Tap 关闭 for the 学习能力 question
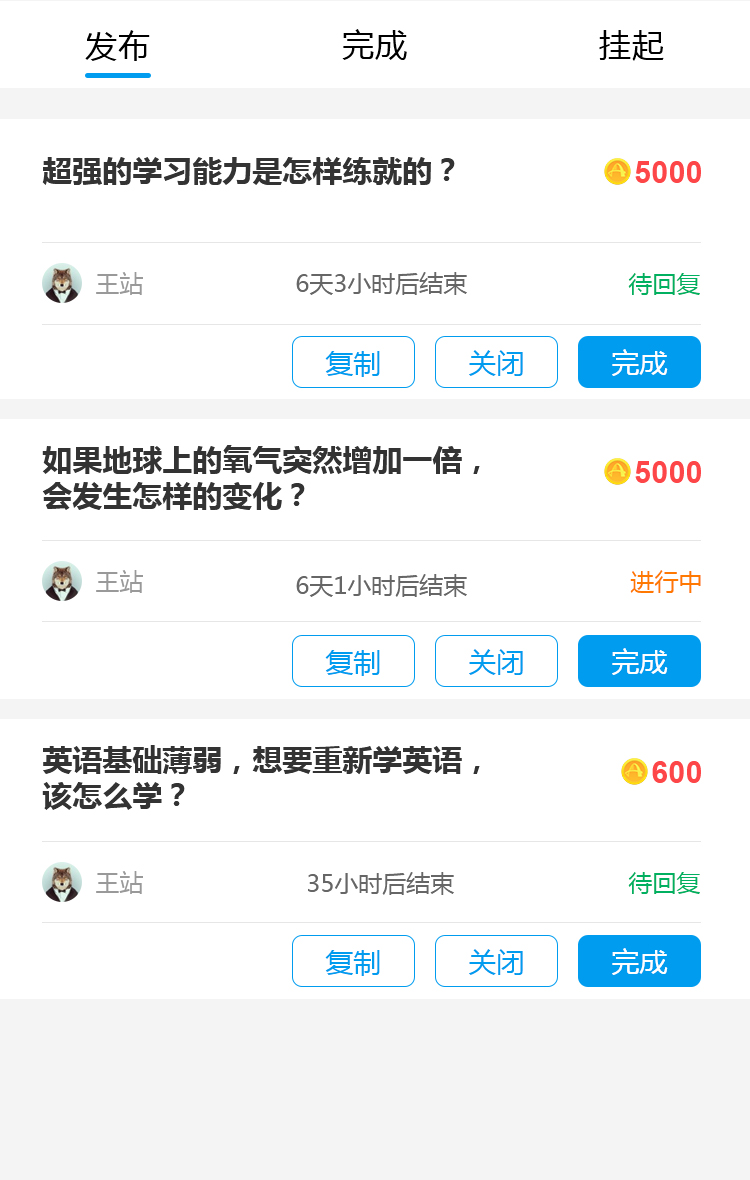 496,362
